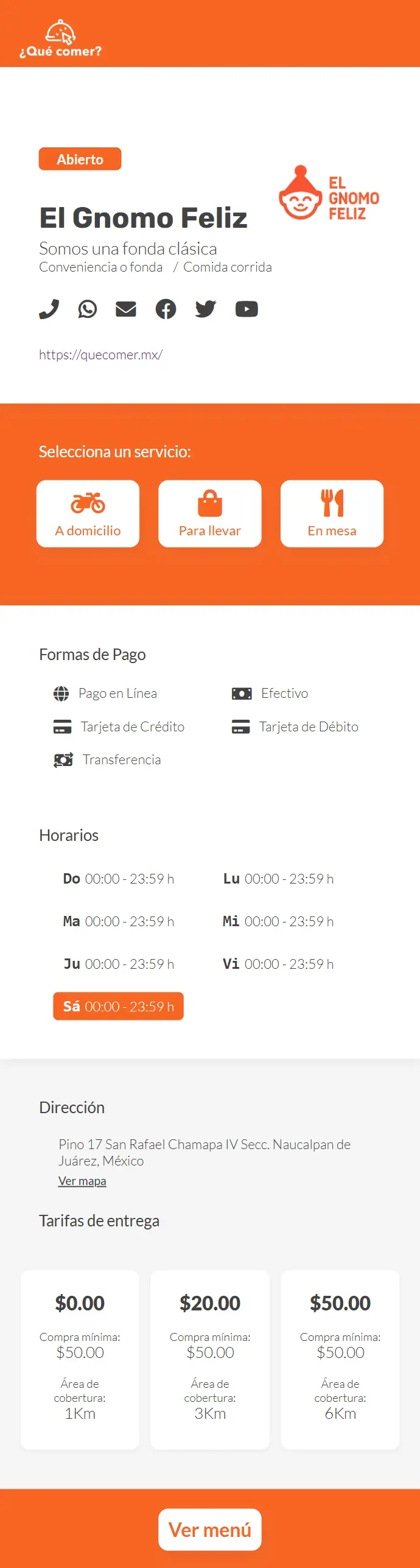Open the YouTube channel
Viewport: 420px width, 1568px height.
247,309
